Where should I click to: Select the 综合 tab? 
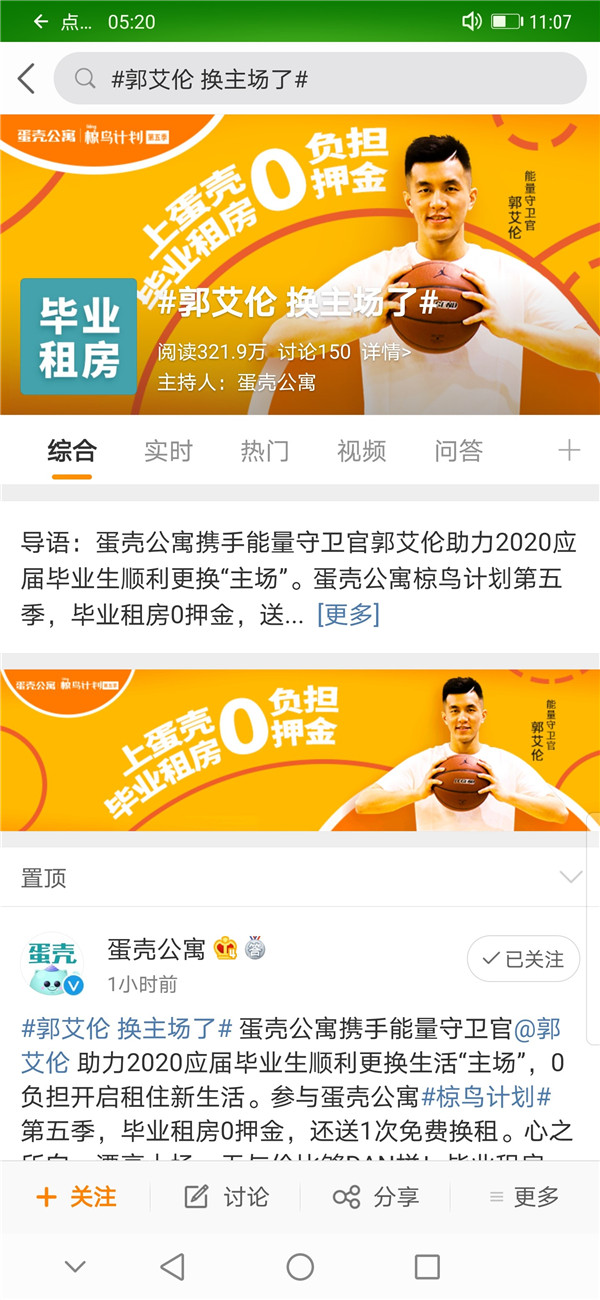pos(72,451)
